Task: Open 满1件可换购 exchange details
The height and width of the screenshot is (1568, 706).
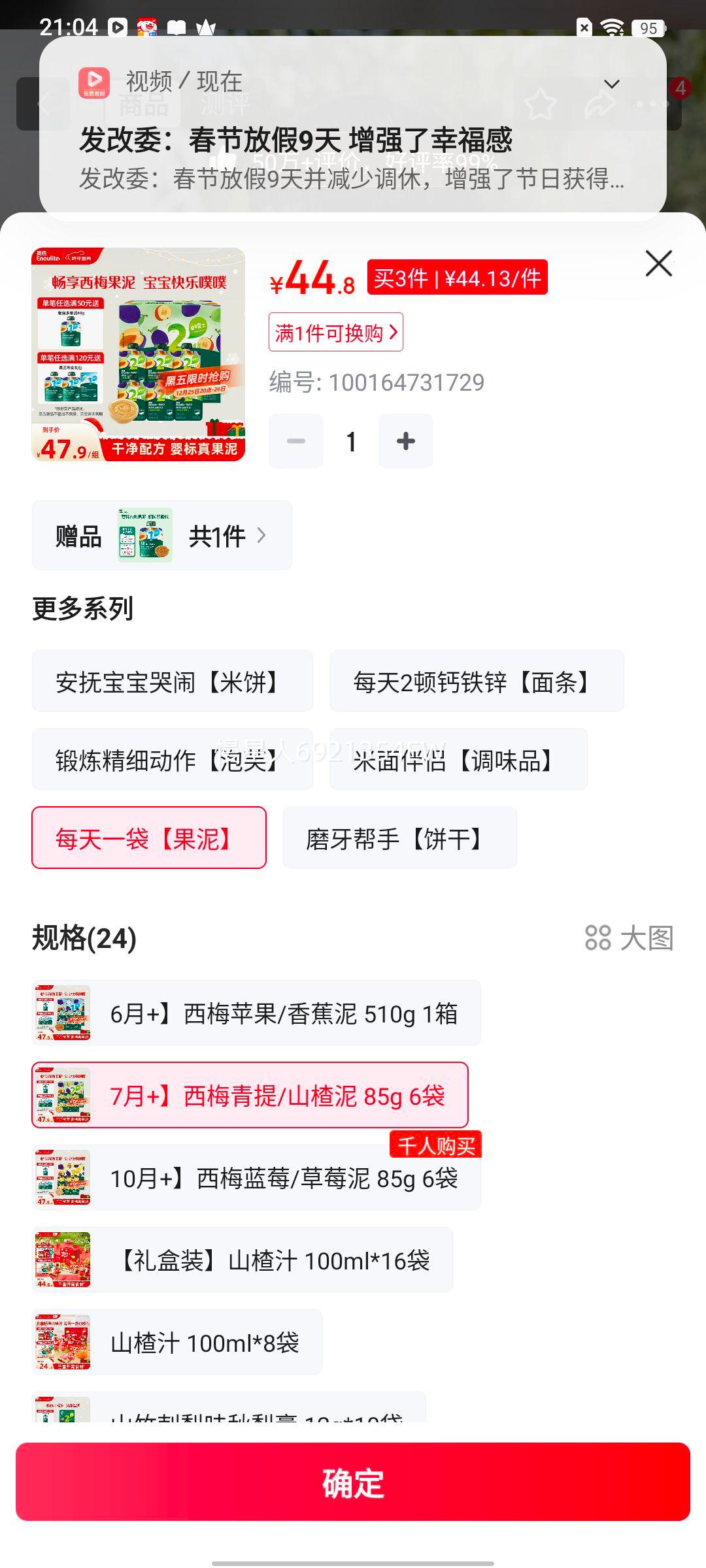Action: coord(336,333)
